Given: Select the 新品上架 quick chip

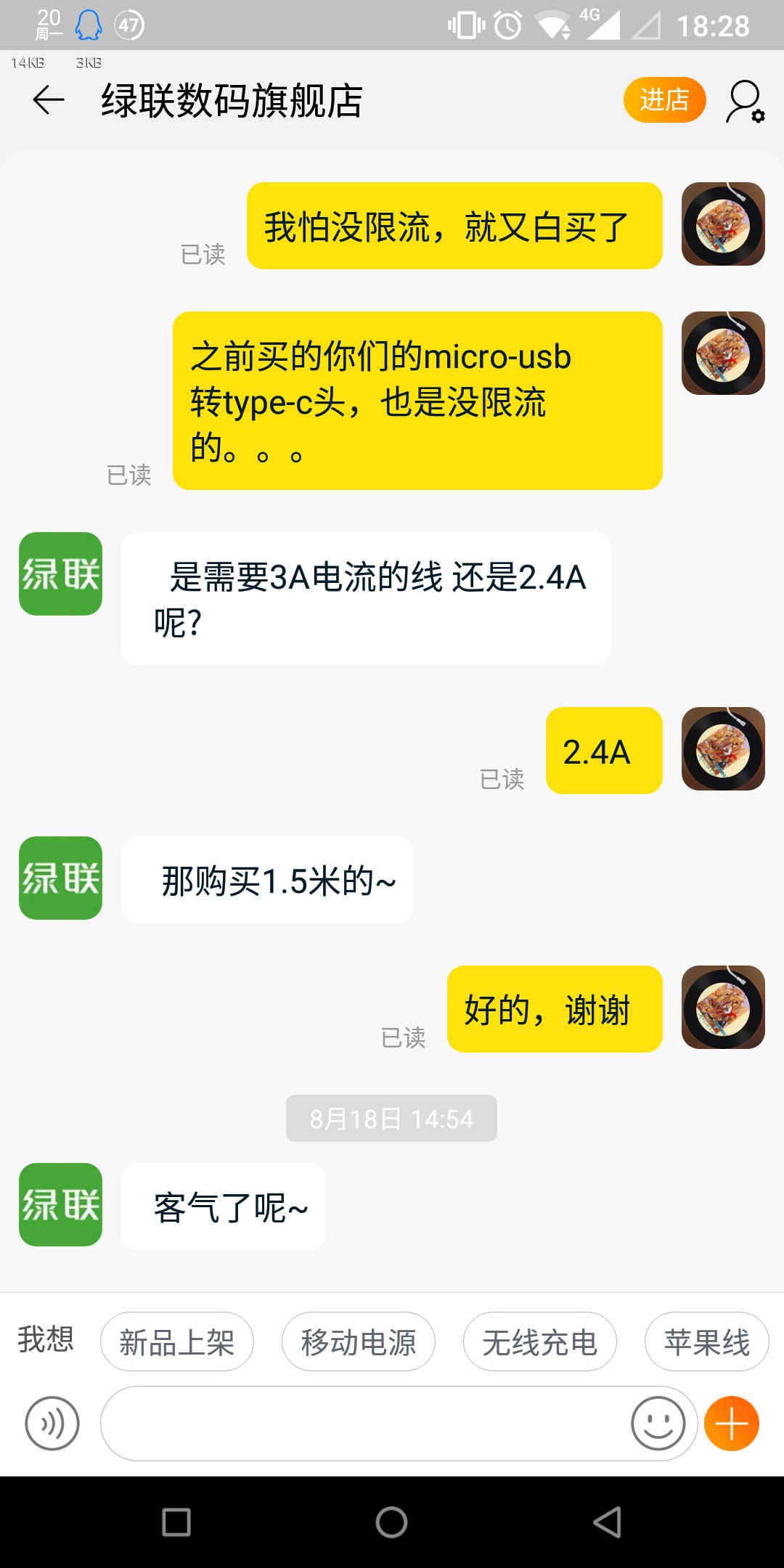Looking at the screenshot, I should 177,1342.
